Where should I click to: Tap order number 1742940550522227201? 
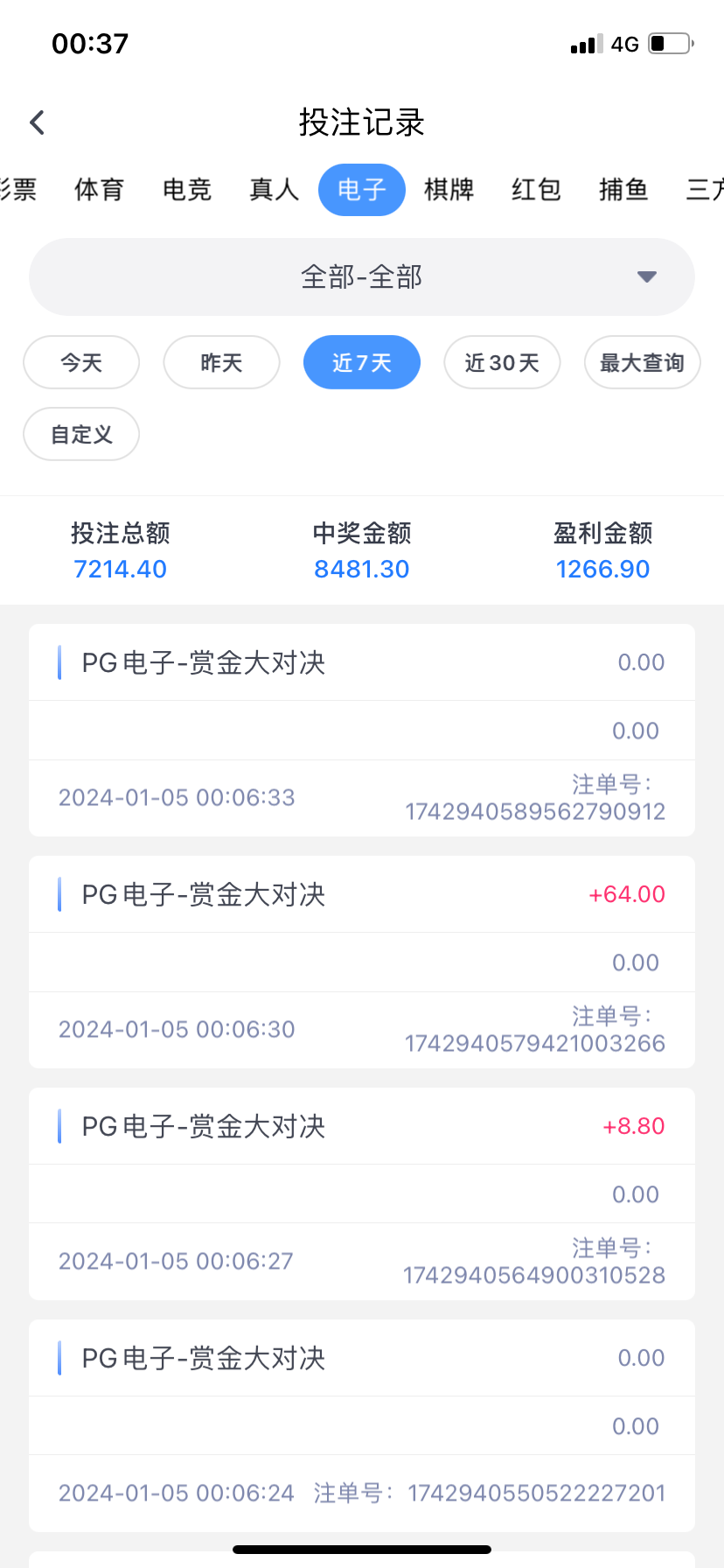click(x=536, y=1494)
